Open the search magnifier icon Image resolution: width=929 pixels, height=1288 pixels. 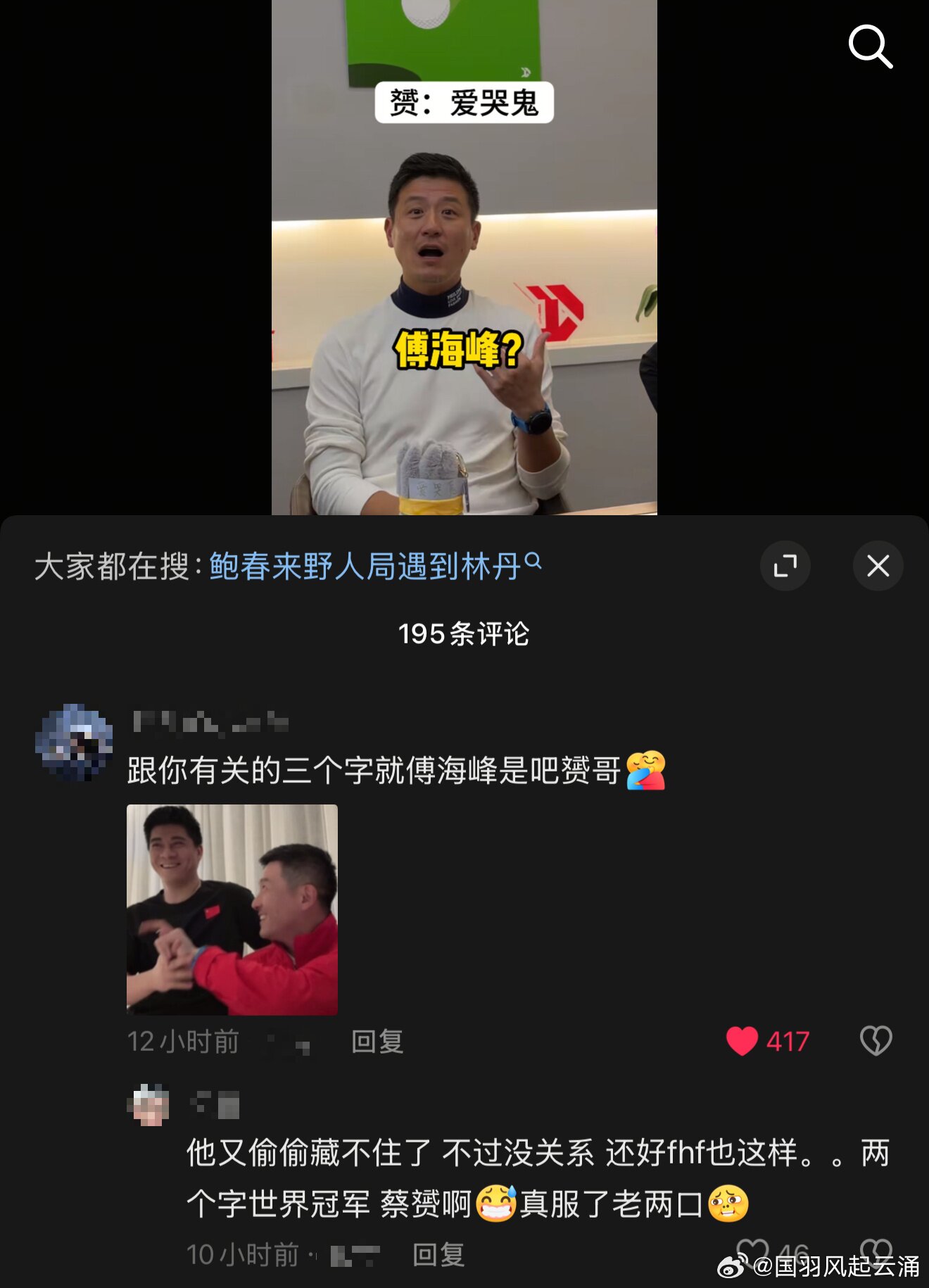(870, 46)
